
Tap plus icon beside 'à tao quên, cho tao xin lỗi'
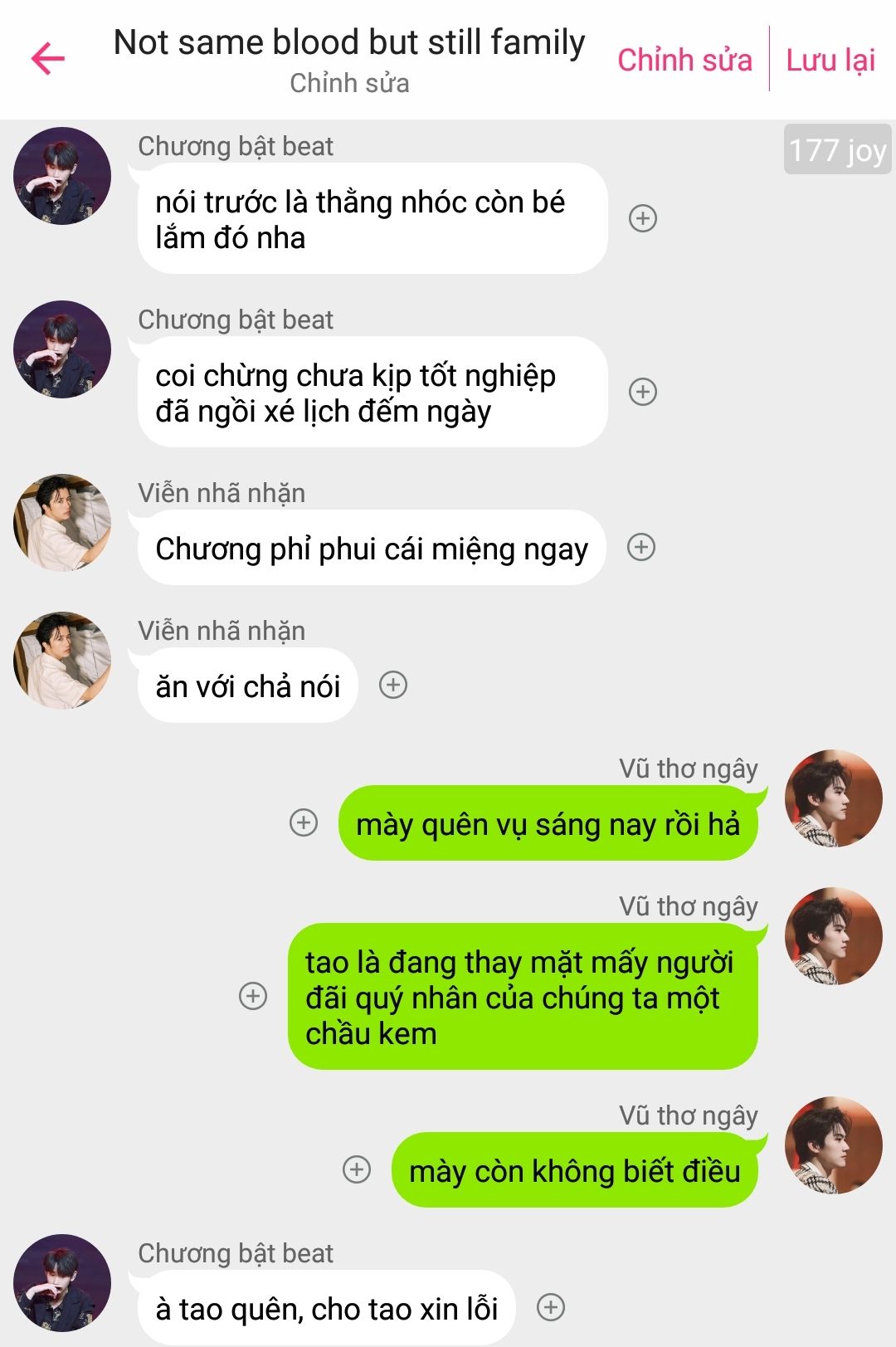[x=551, y=1307]
